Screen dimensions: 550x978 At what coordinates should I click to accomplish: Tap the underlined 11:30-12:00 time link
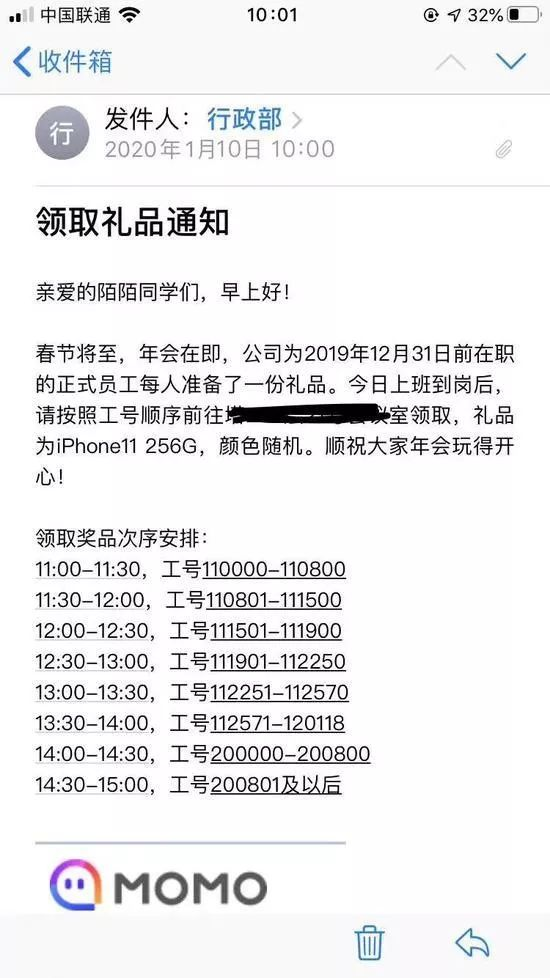tap(90, 600)
